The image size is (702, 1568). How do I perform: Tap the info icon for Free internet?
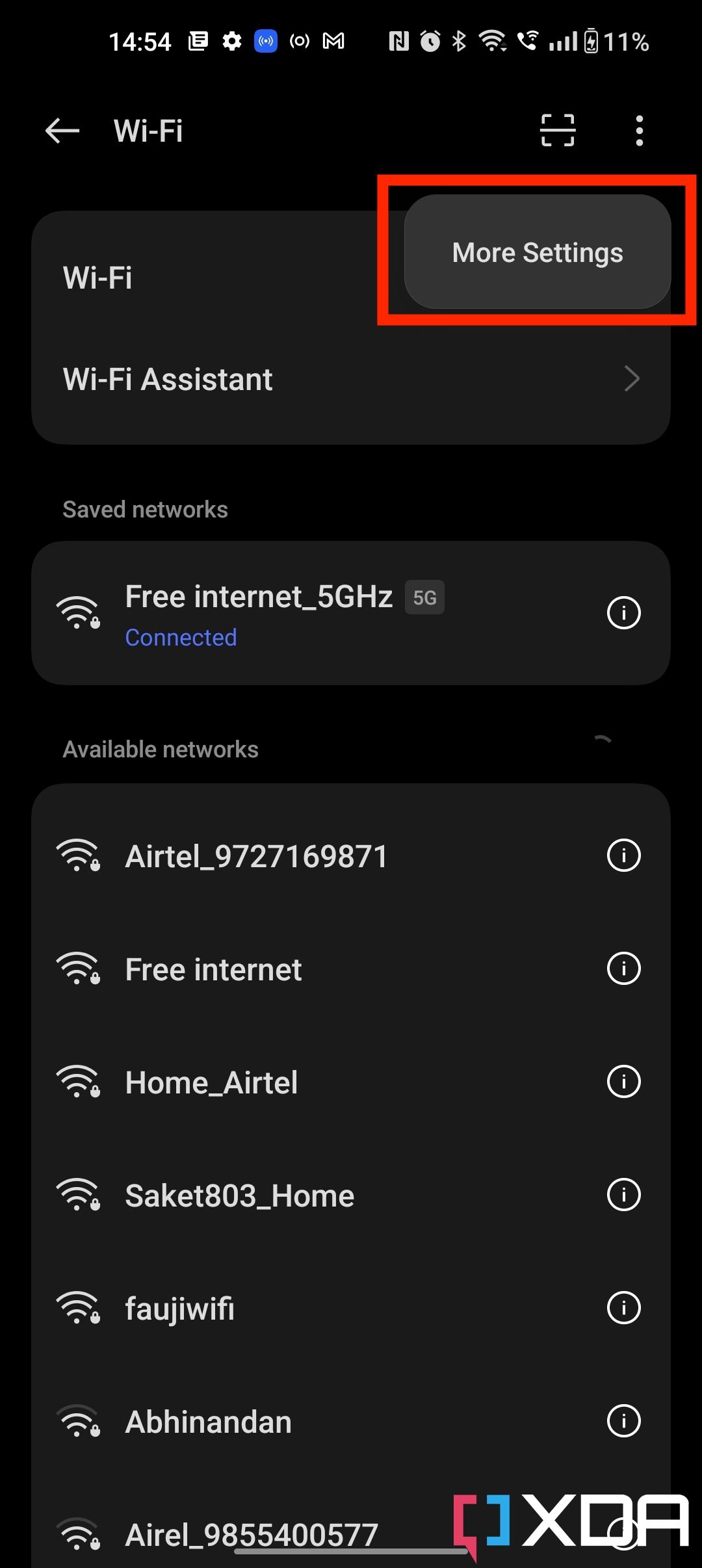(623, 969)
